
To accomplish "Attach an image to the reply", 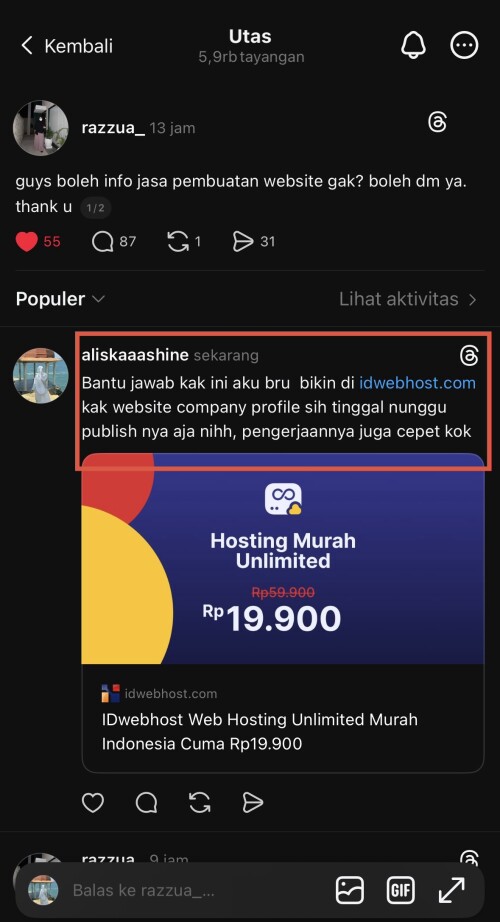I will pos(349,890).
